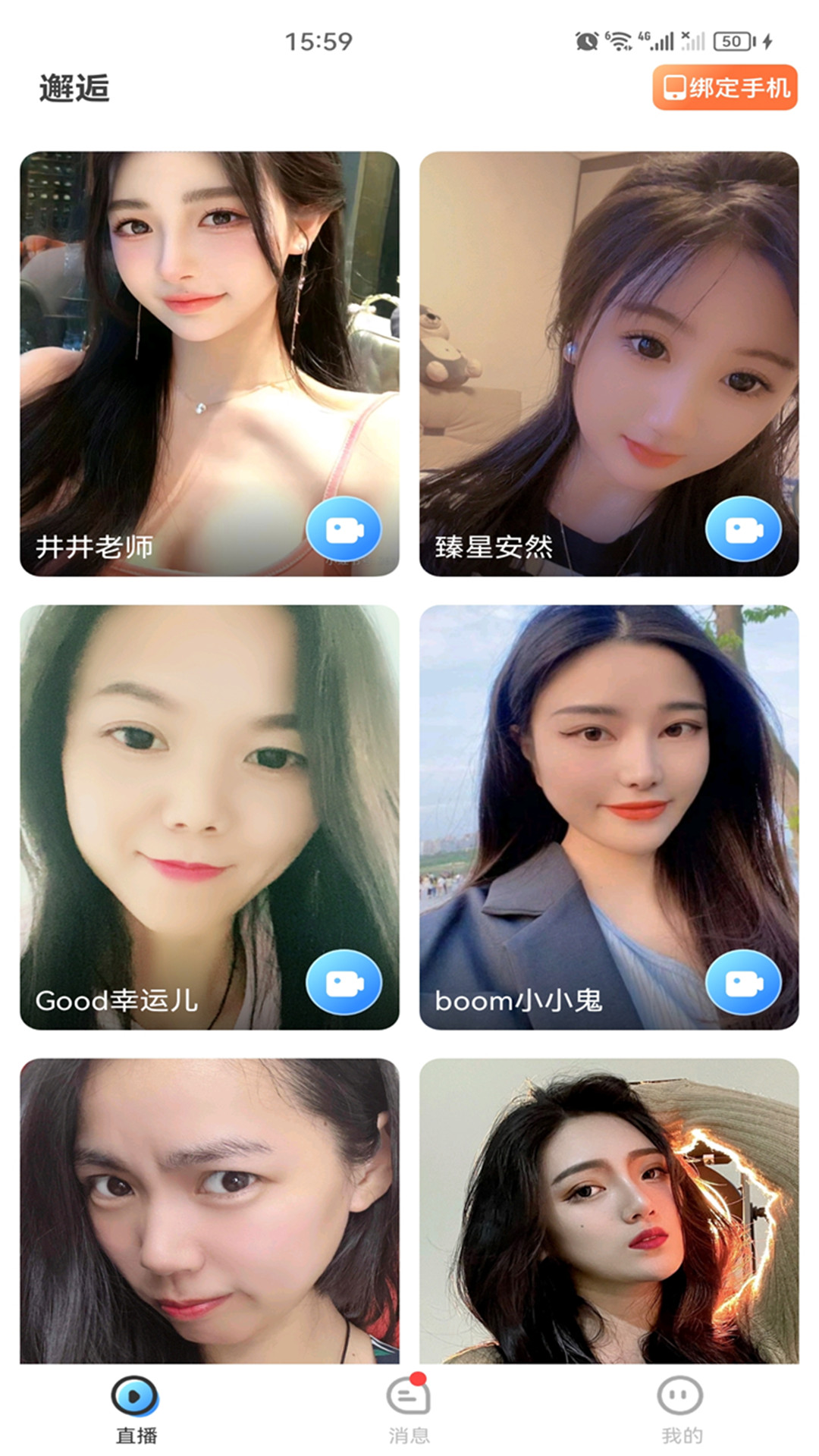The height and width of the screenshot is (1456, 819).
Task: Start video call with 臻星安然
Action: click(x=742, y=529)
